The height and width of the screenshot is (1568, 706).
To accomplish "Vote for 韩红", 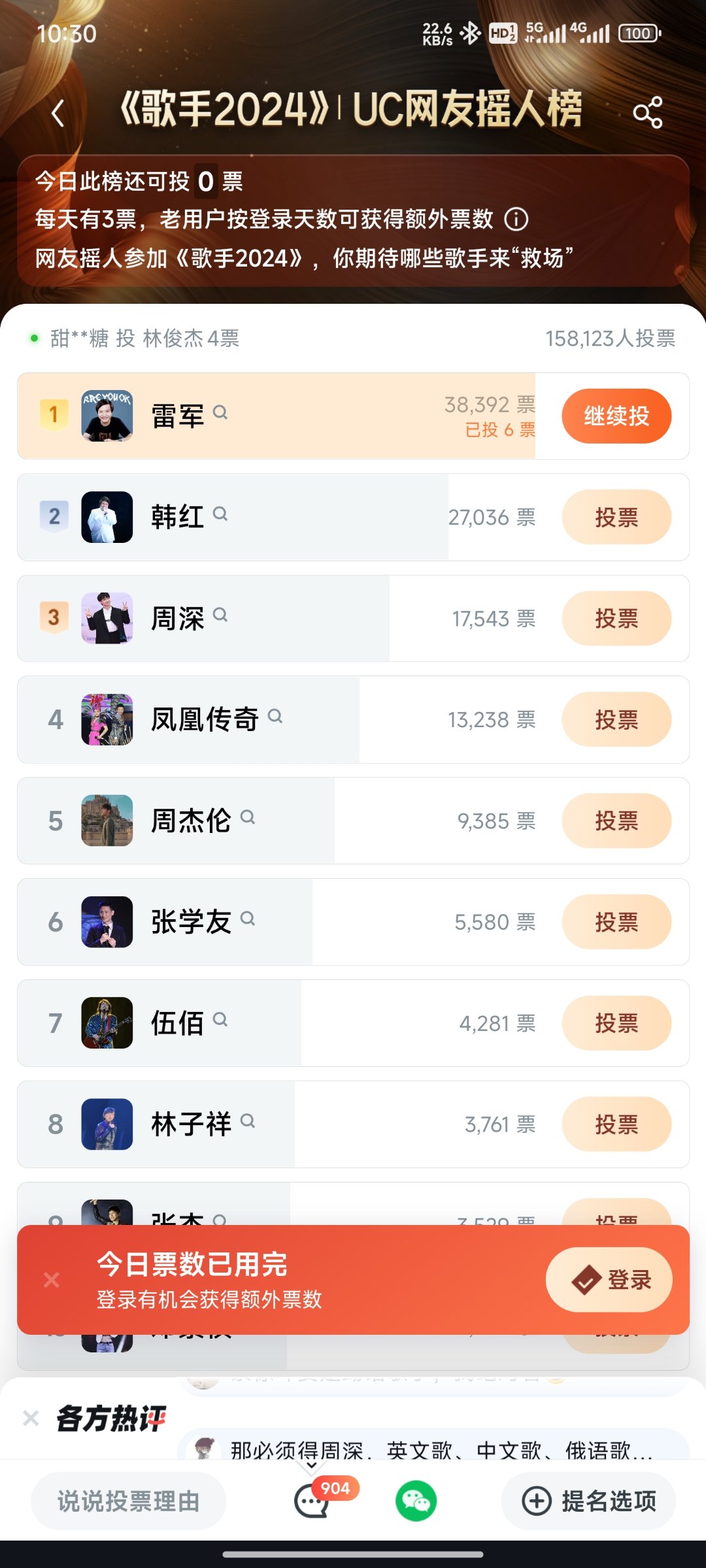I will click(616, 517).
